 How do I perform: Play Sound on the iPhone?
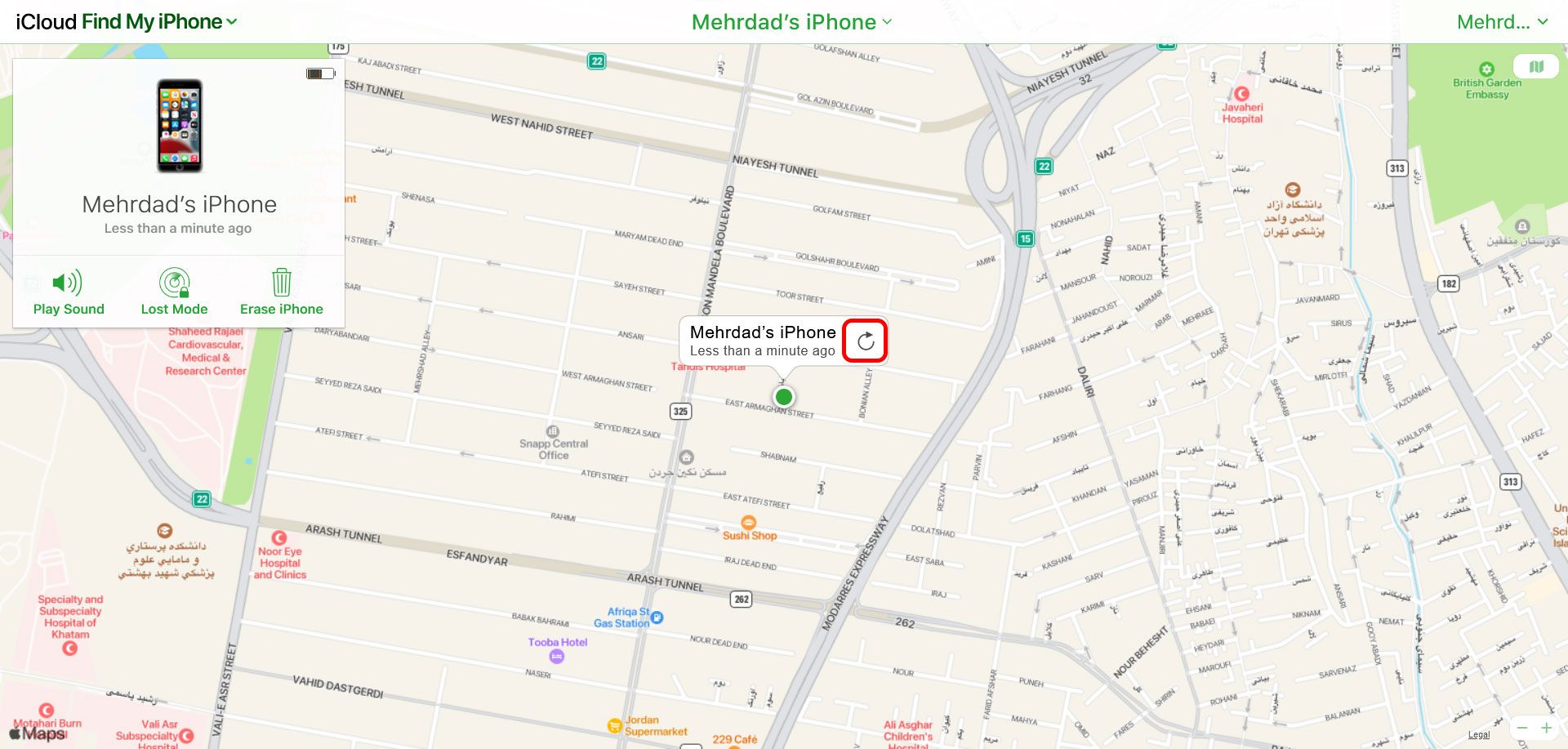click(69, 292)
